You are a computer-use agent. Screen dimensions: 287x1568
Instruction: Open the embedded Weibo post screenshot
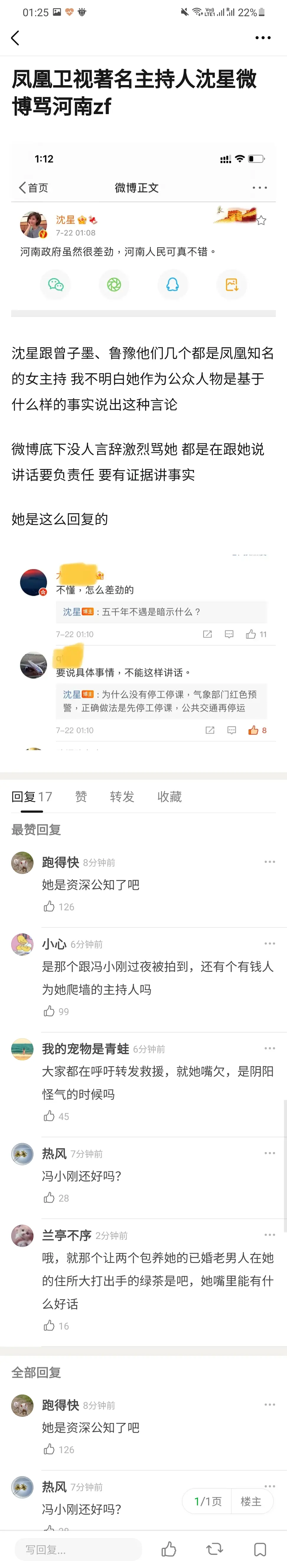143,228
